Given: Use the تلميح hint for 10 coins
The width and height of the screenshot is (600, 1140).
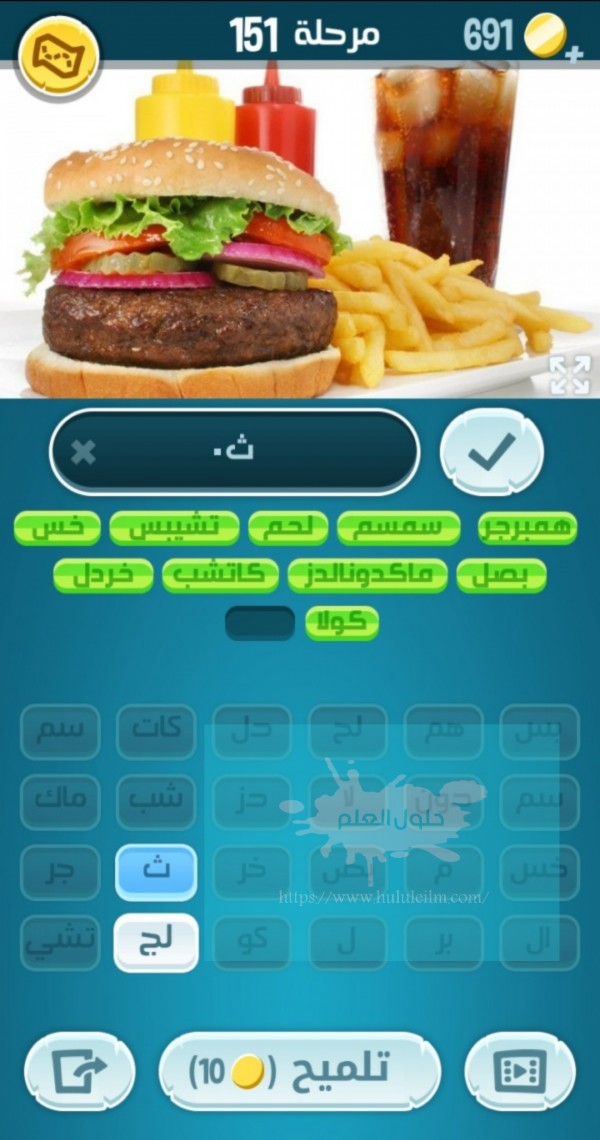Looking at the screenshot, I should [x=299, y=1072].
